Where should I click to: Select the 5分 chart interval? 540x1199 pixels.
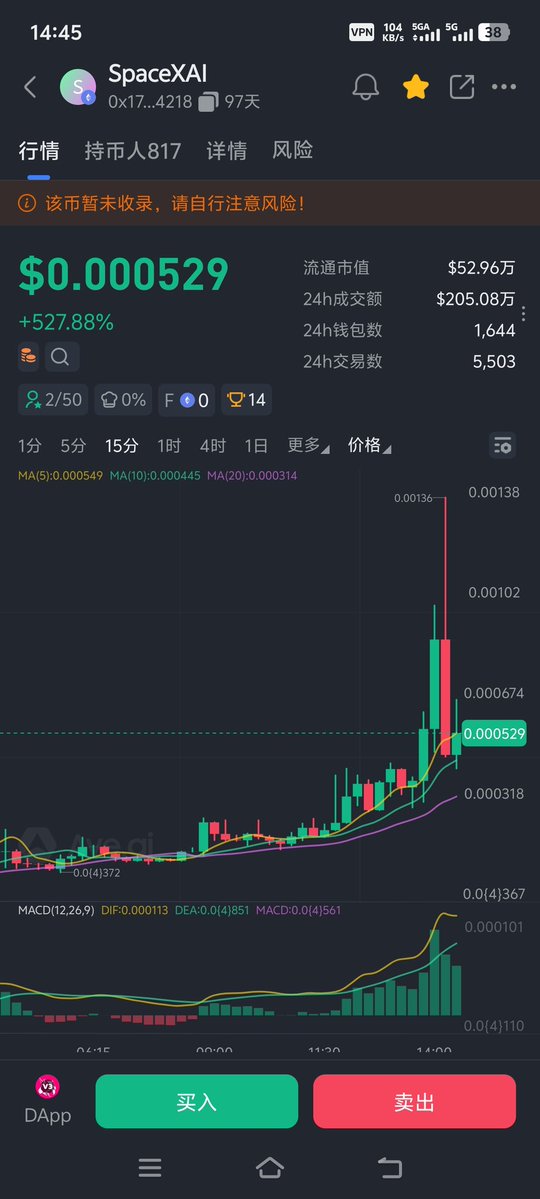click(73, 445)
